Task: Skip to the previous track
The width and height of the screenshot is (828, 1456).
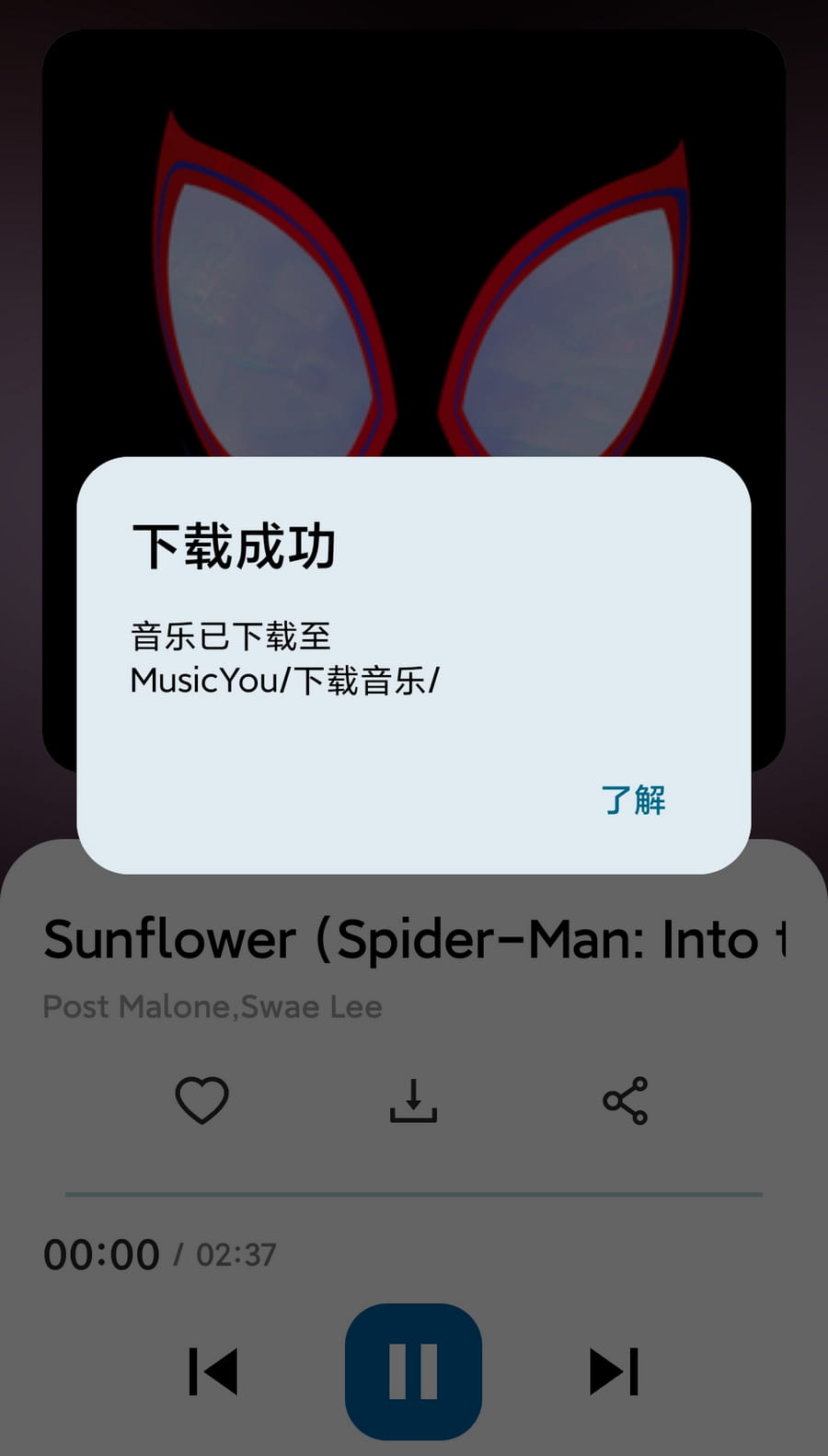Action: (x=213, y=1370)
